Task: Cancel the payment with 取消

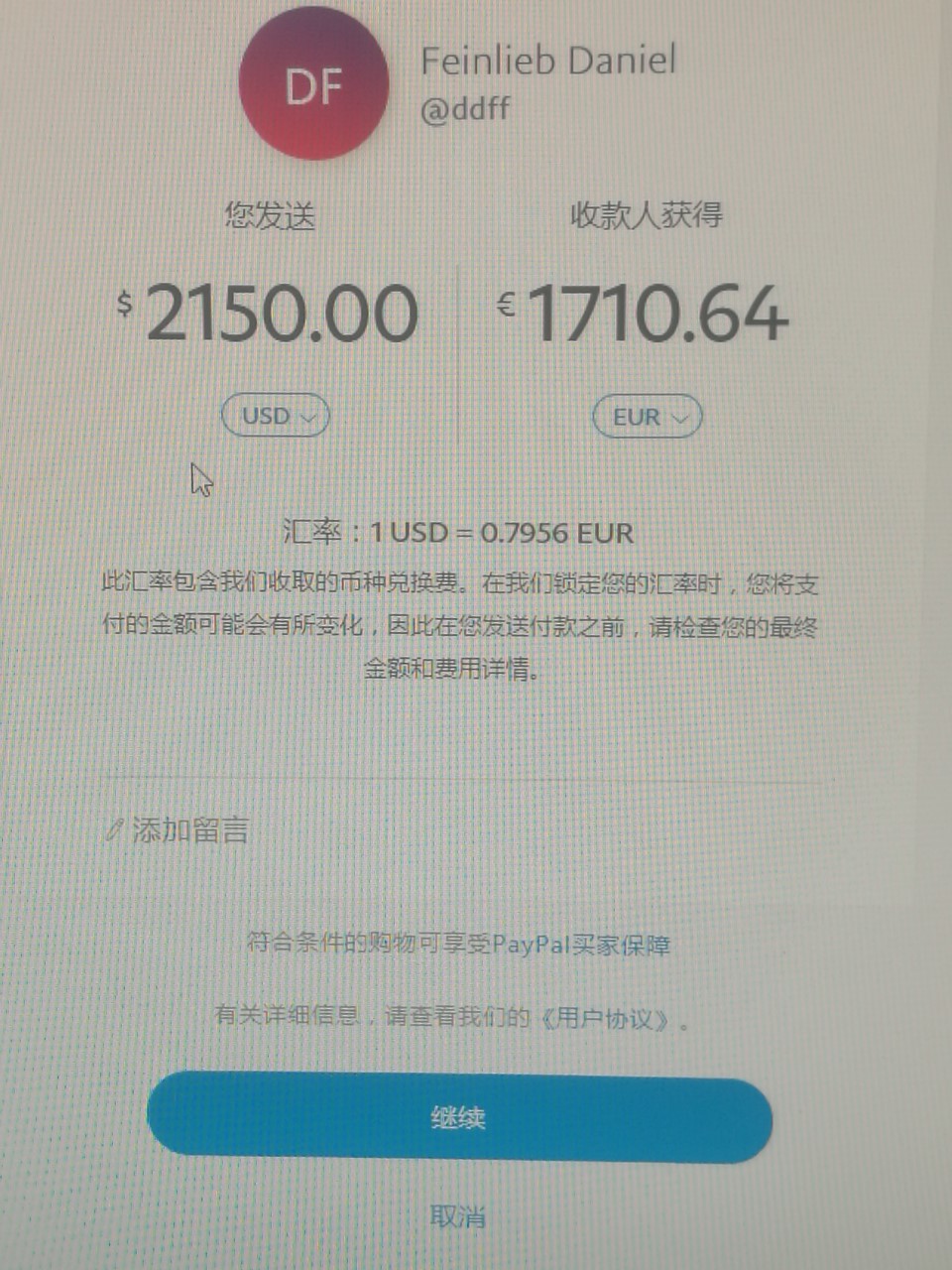Action: (x=458, y=1216)
